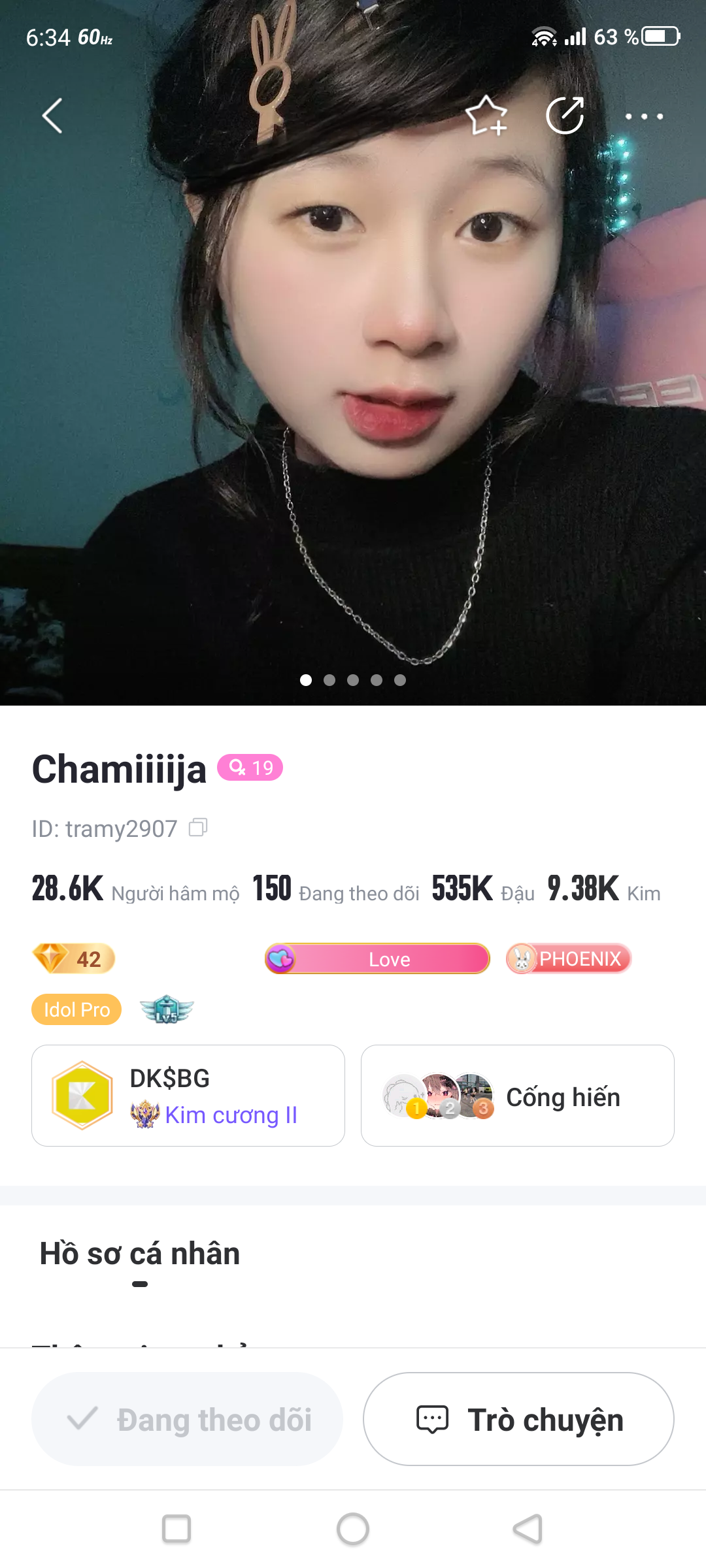Add this profile to favorites with the star
Viewport: 706px width, 1568px height.
click(486, 116)
